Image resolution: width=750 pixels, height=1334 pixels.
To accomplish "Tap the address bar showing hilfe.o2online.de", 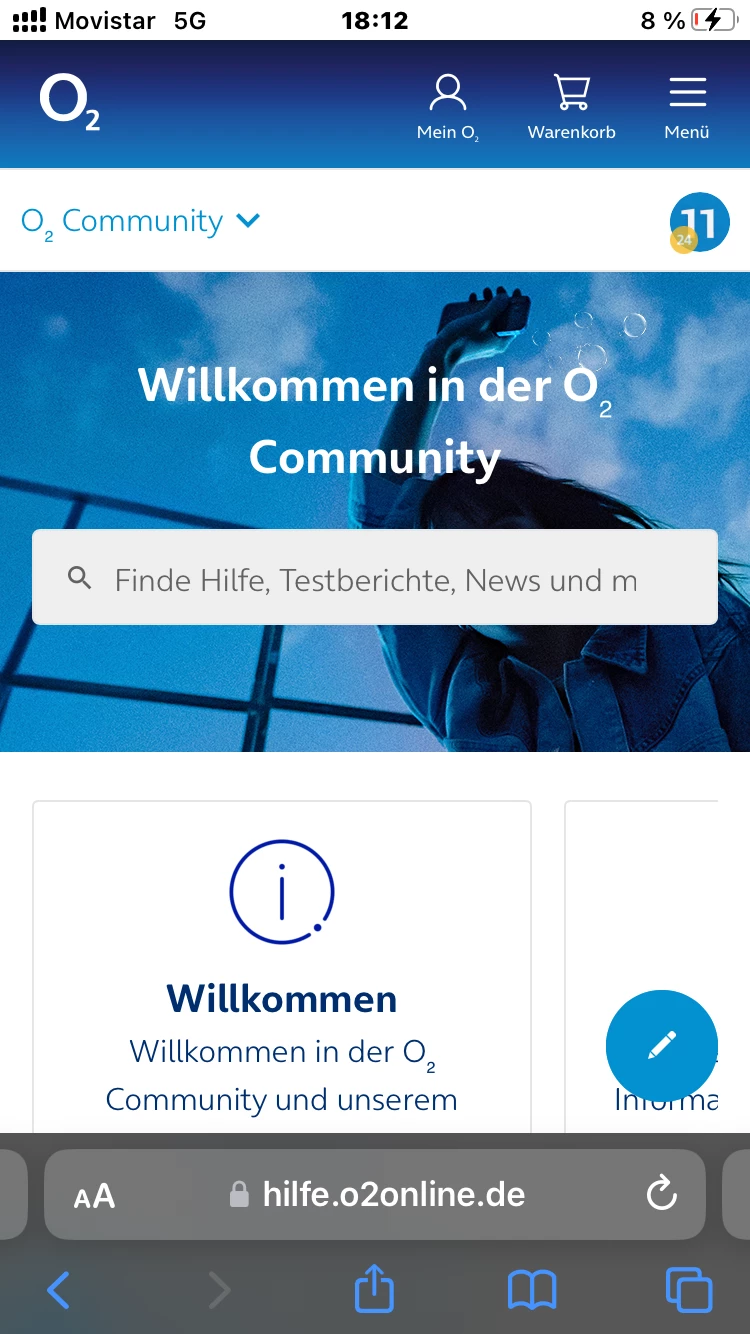I will (x=392, y=1194).
